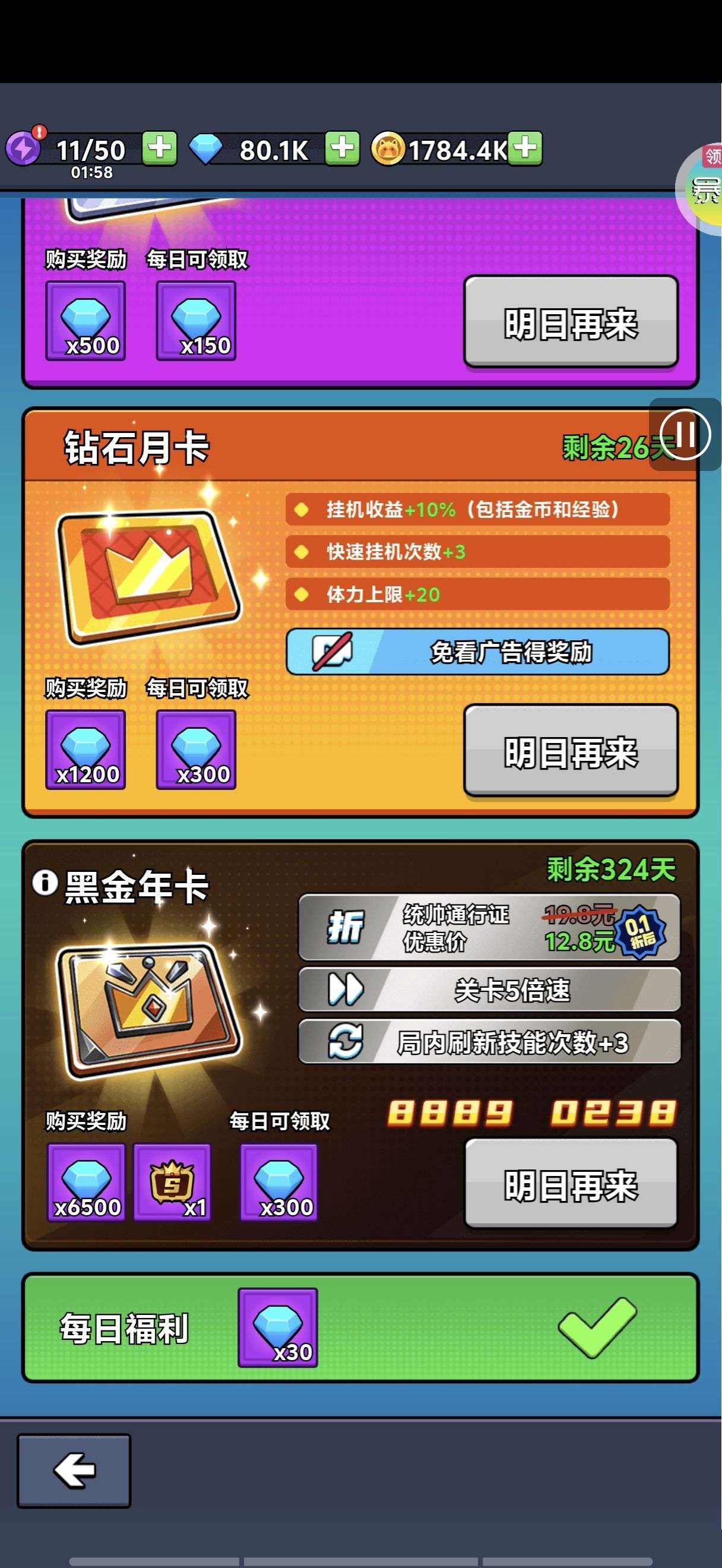View the x6500 diamond reward in 黑金年卡
Screen dimensions: 722x1568
point(86,1183)
